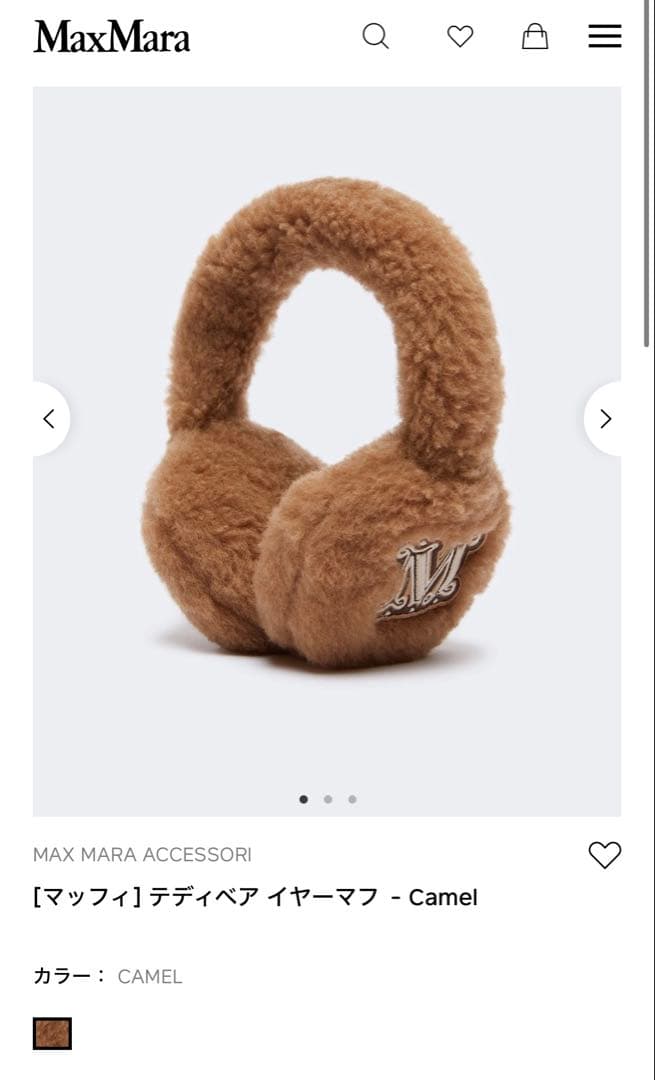Add earmuffs to wishlist

tap(604, 855)
